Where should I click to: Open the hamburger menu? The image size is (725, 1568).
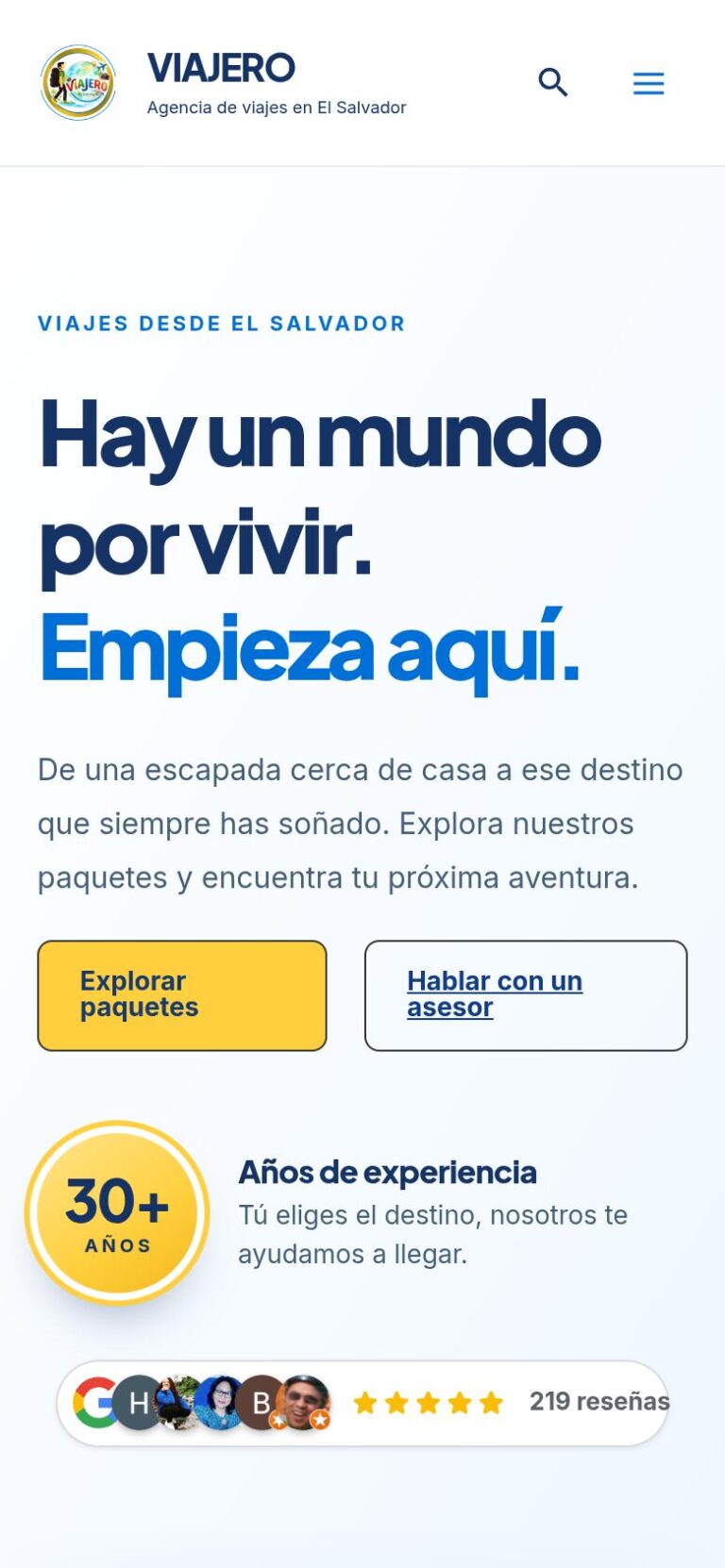[x=649, y=84]
